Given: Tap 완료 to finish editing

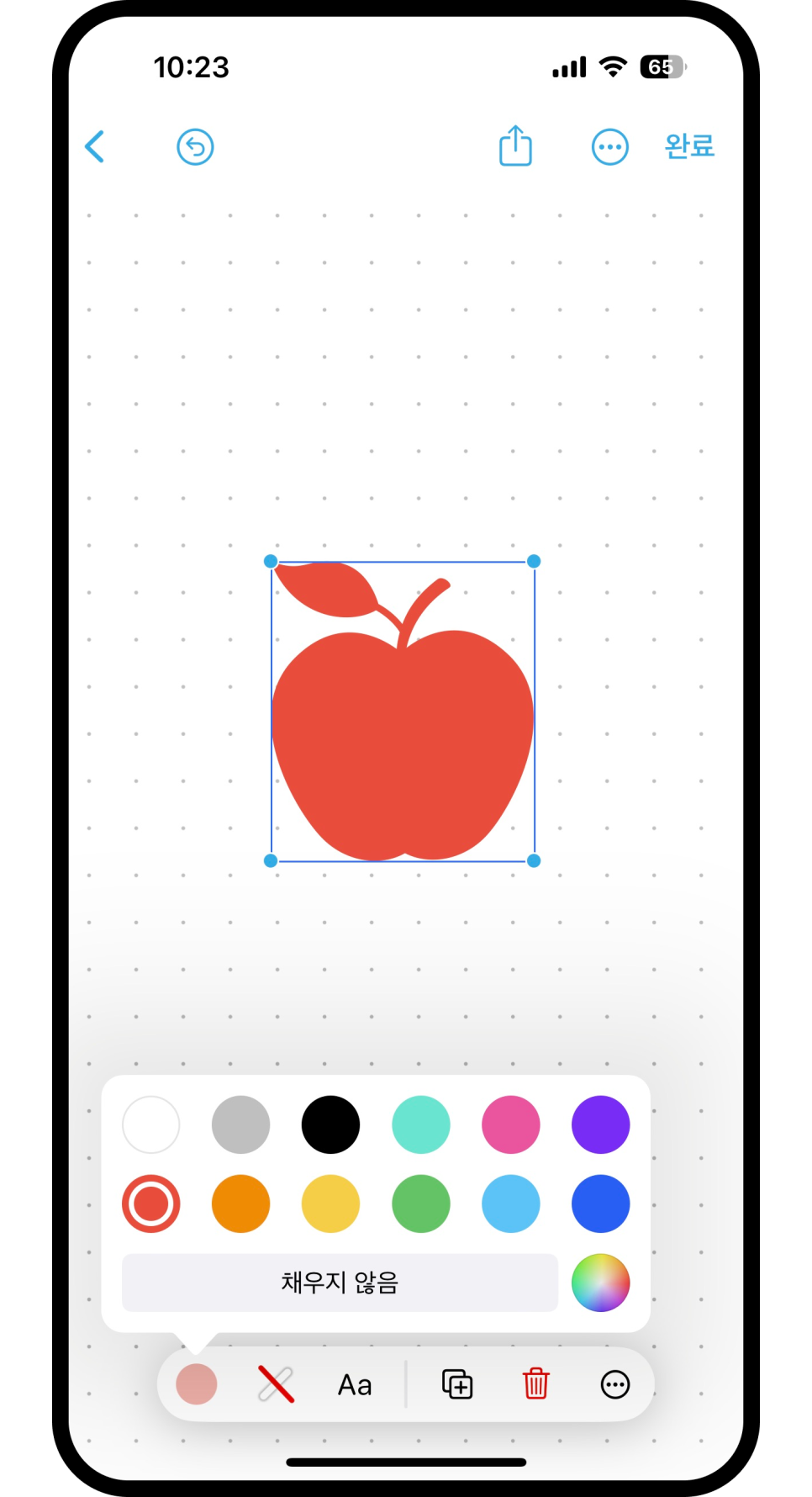Looking at the screenshot, I should tap(689, 146).
